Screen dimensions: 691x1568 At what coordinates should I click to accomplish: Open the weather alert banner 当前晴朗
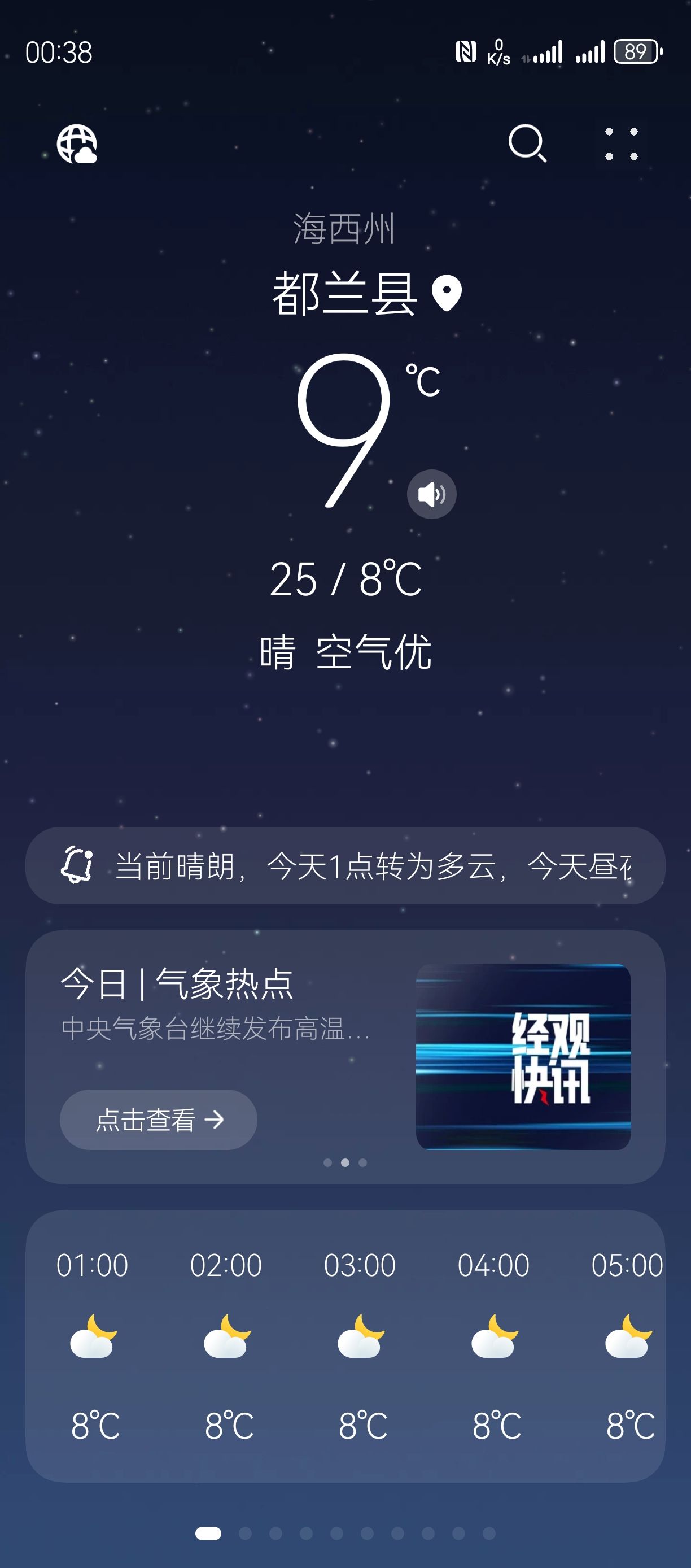point(345,865)
